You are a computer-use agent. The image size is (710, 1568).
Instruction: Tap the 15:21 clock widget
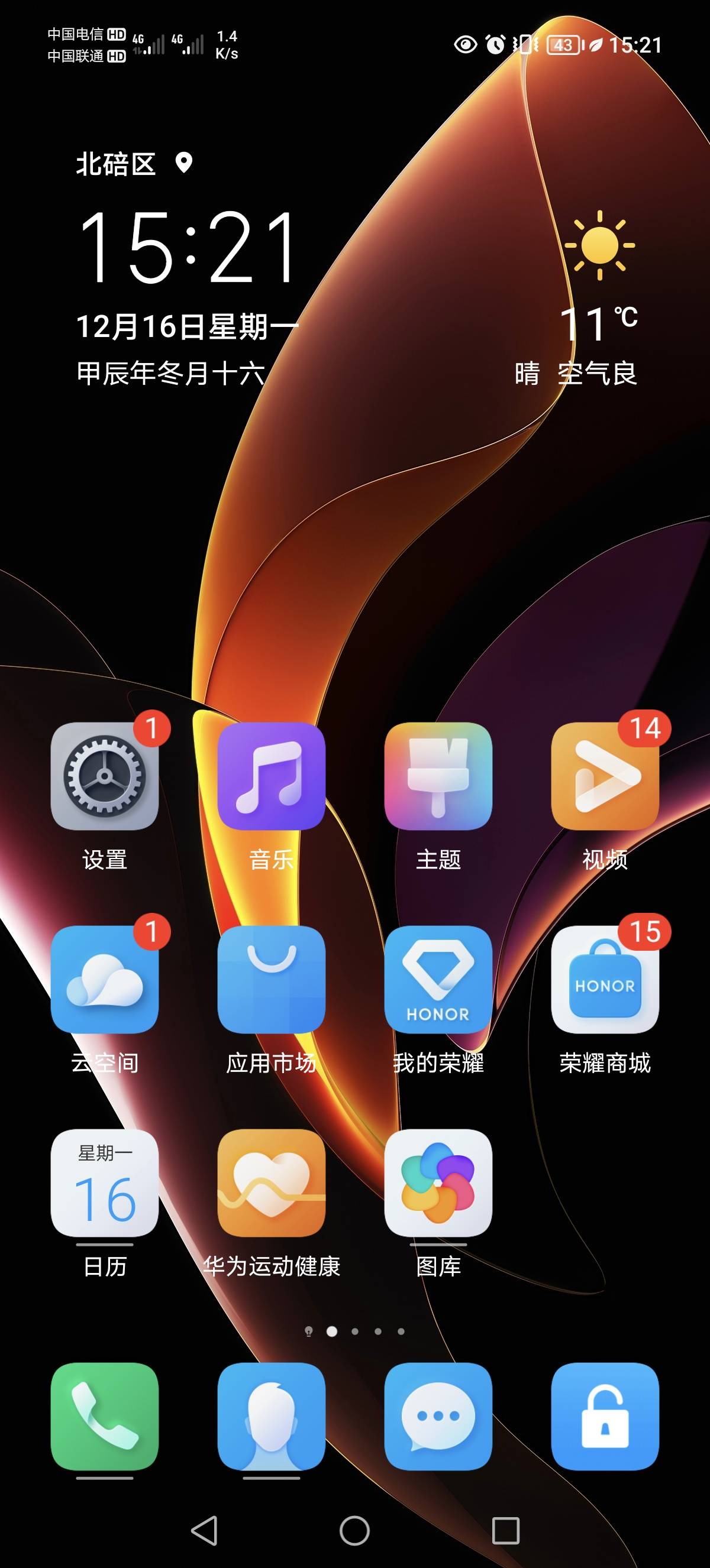click(188, 247)
